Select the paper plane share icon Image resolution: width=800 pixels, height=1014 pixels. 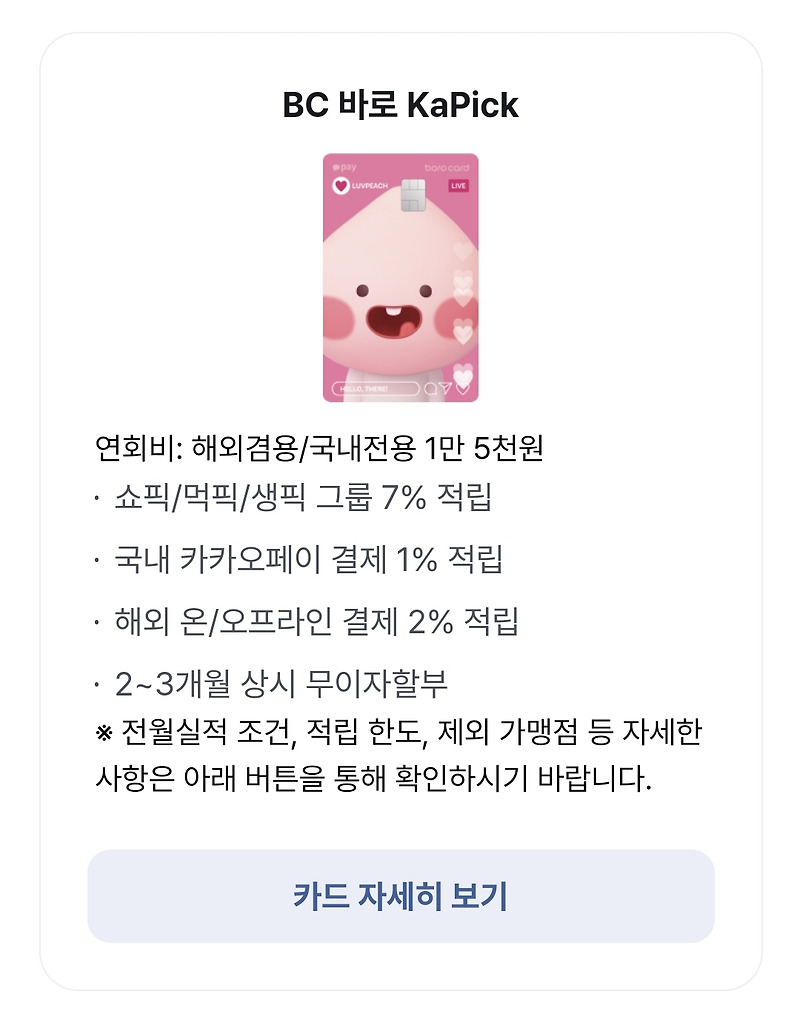point(445,389)
